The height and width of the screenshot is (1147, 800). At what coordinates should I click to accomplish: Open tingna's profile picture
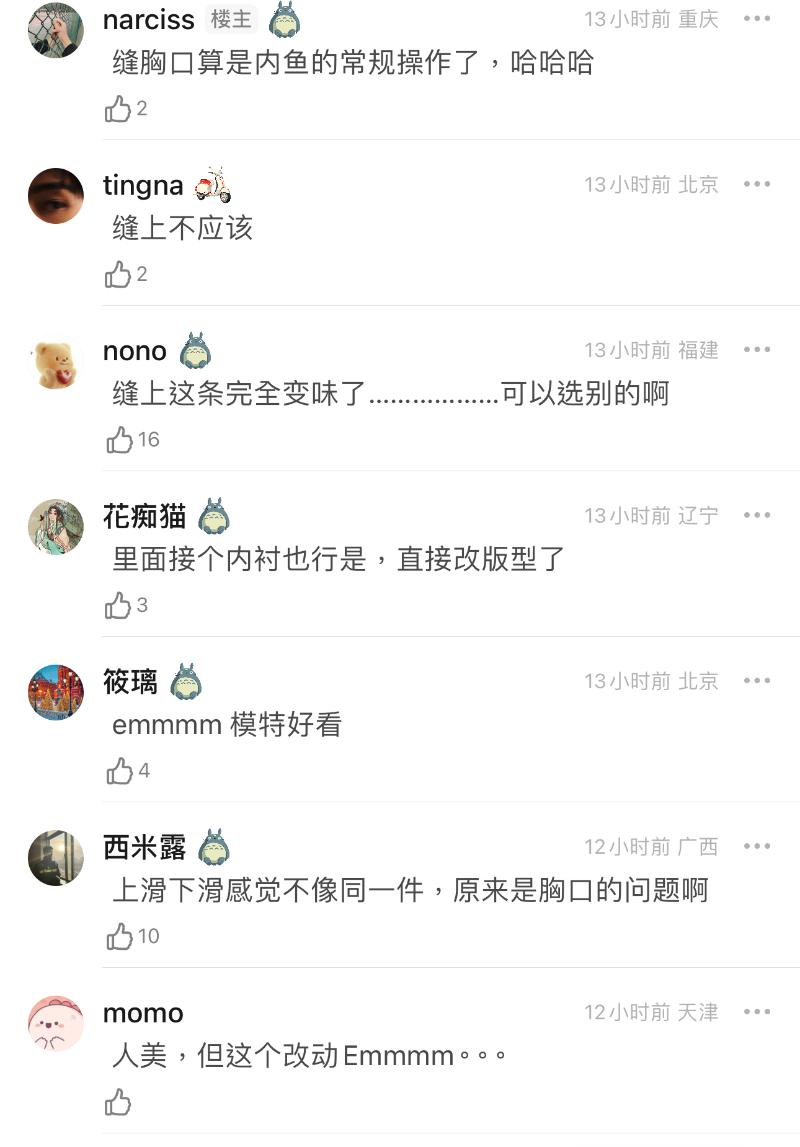(55, 196)
